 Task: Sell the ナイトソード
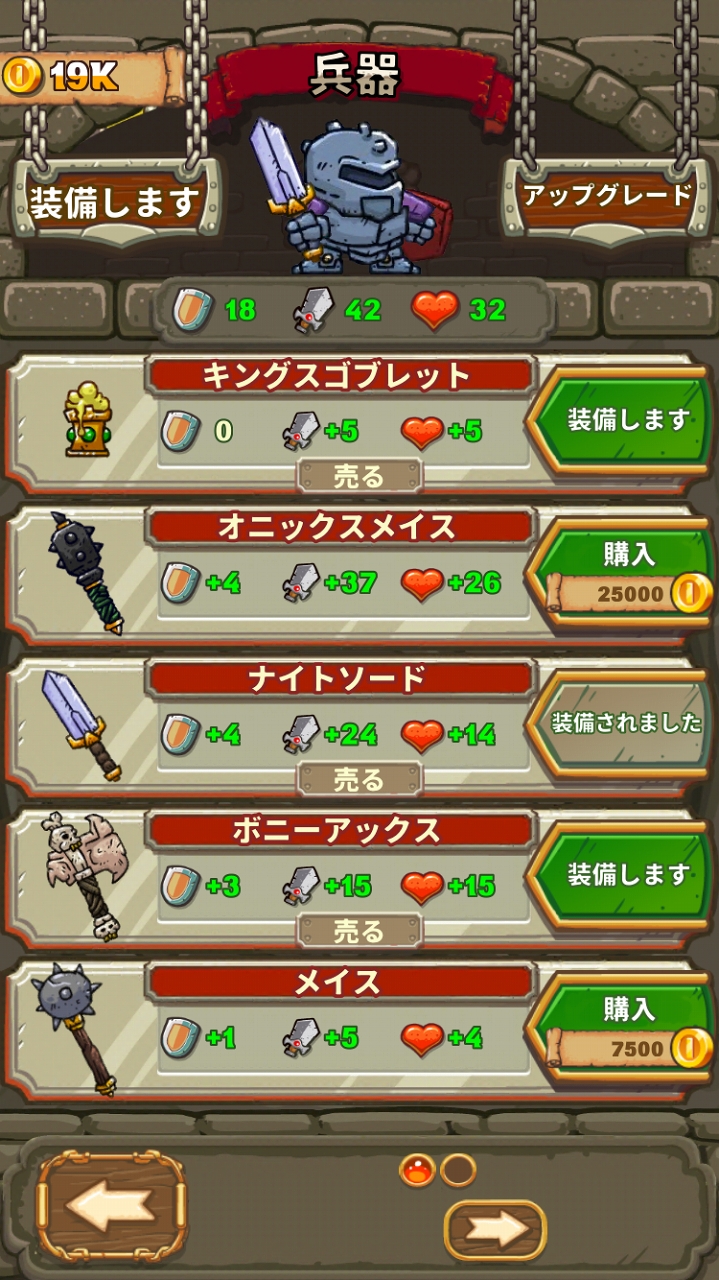[x=359, y=780]
